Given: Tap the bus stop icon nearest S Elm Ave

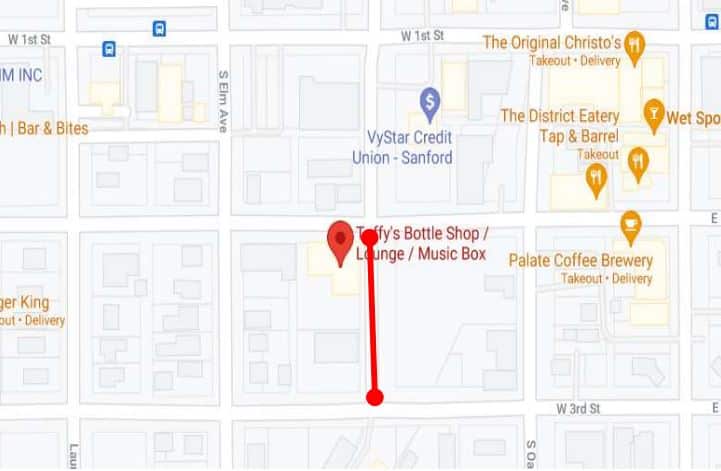Looking at the screenshot, I should (x=160, y=29).
